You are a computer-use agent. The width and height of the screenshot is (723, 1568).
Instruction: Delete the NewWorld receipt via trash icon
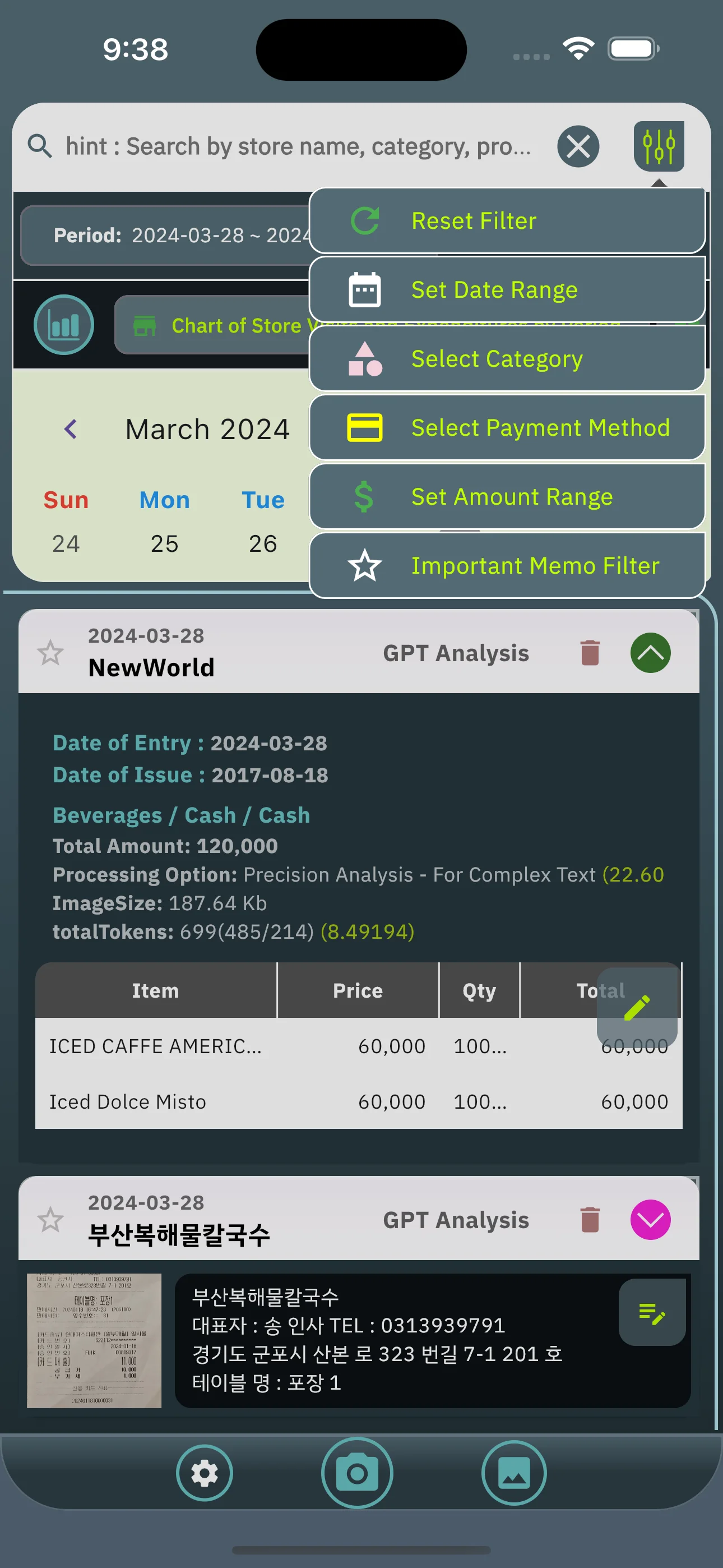click(589, 653)
